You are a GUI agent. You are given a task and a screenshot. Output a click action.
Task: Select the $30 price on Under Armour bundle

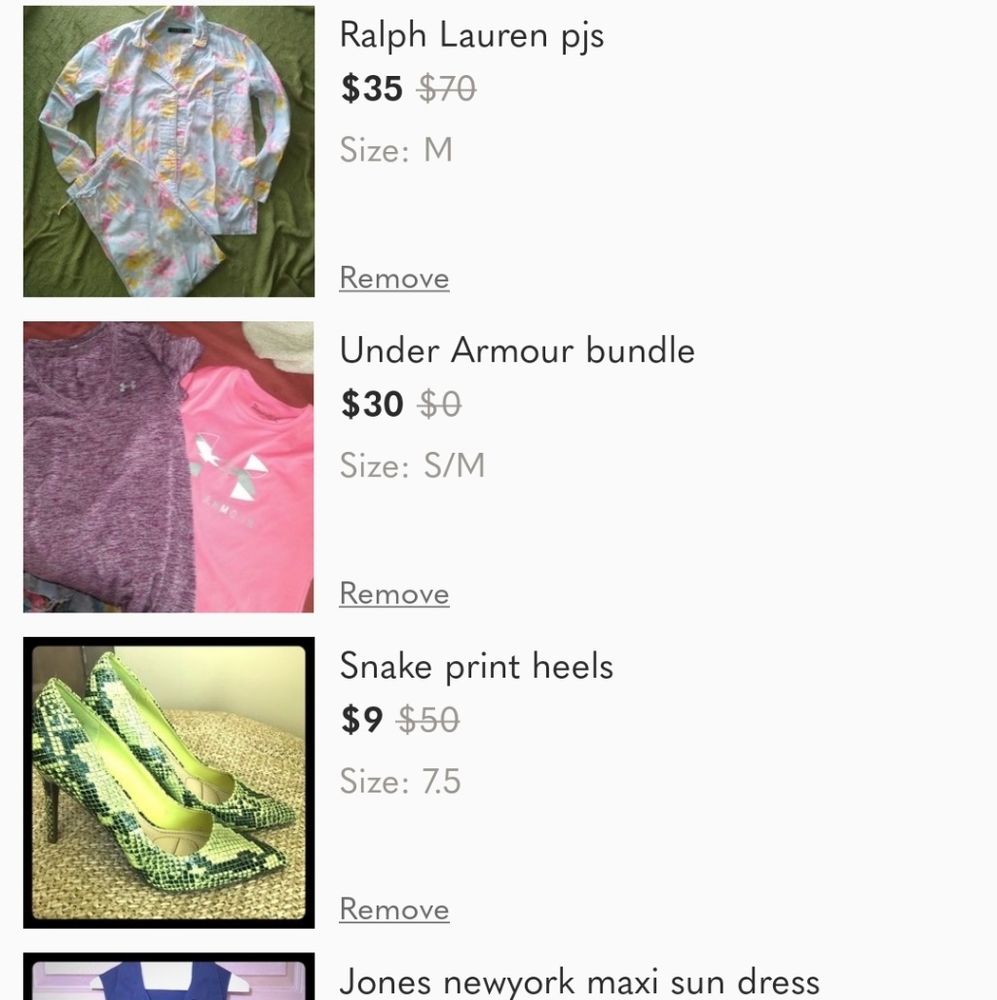tap(371, 404)
